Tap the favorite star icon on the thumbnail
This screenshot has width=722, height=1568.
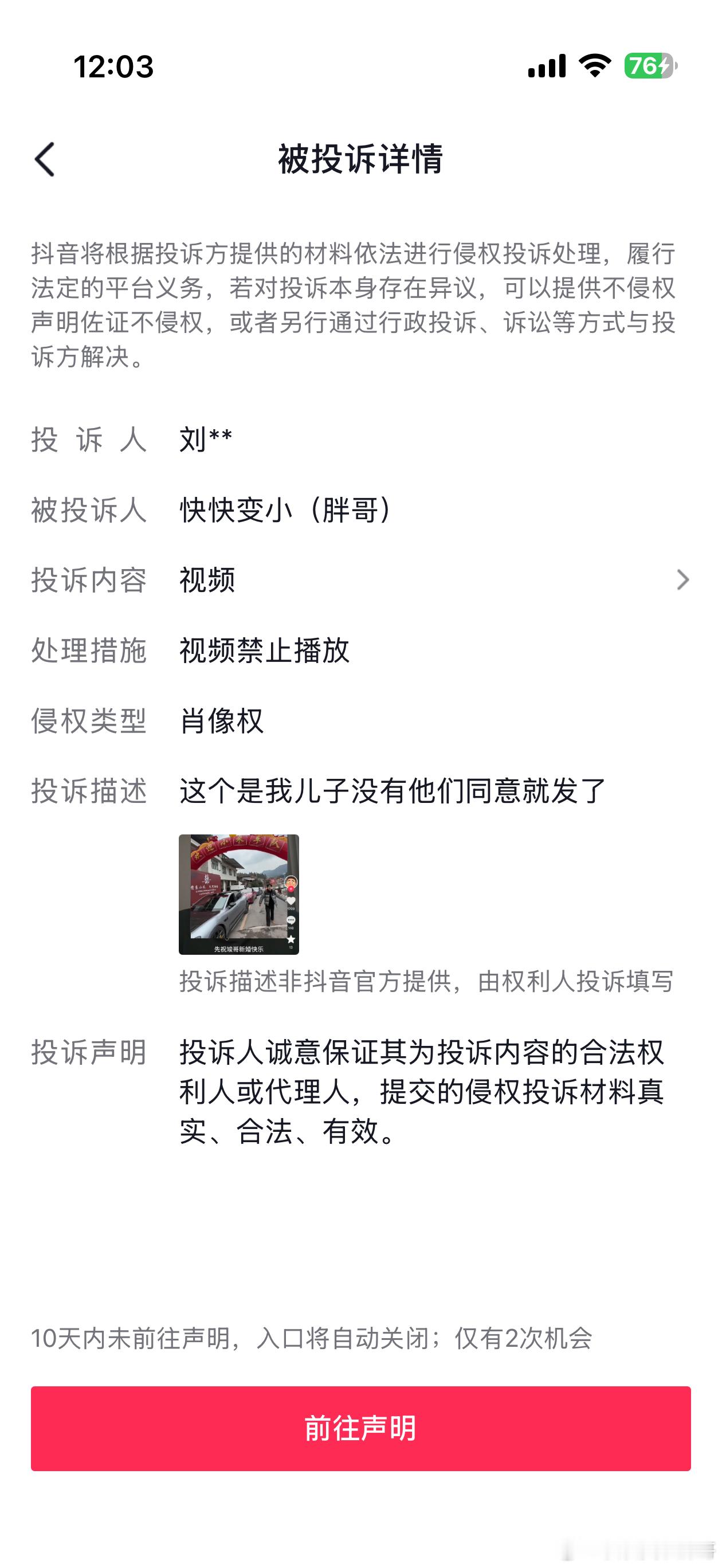point(292,939)
